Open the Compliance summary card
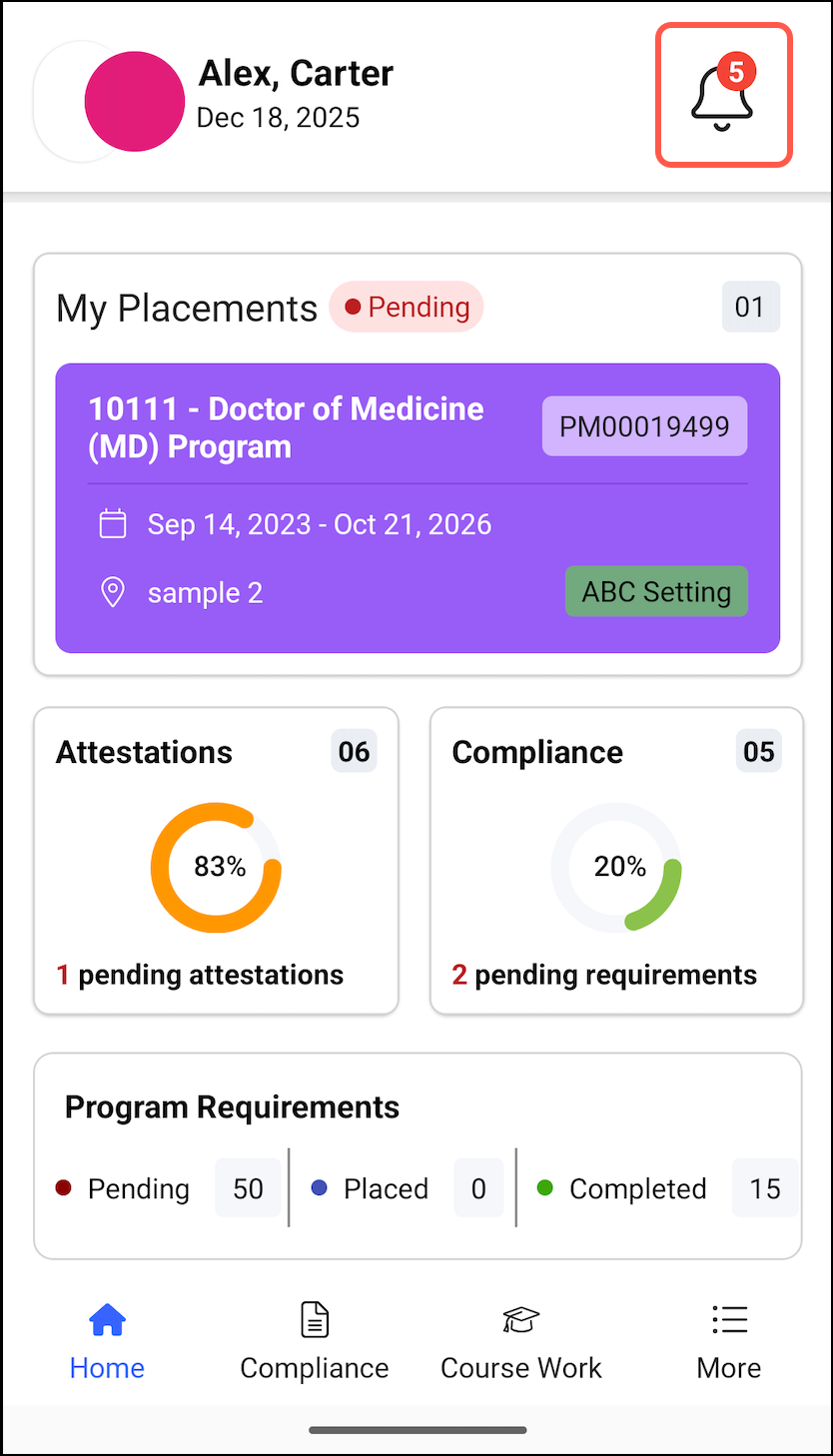Screen dimensions: 833x1456 [616, 861]
